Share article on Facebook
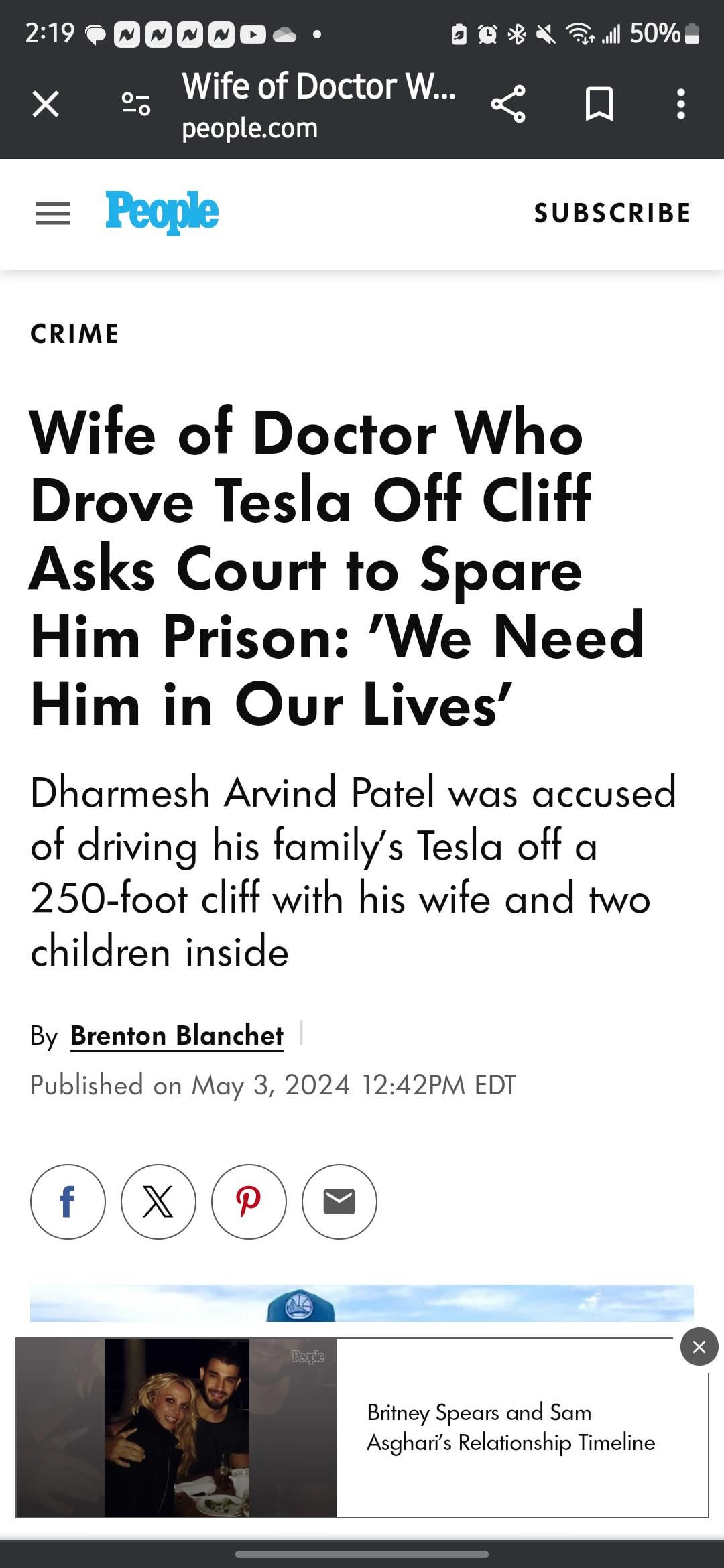724x1568 pixels. 68,1201
